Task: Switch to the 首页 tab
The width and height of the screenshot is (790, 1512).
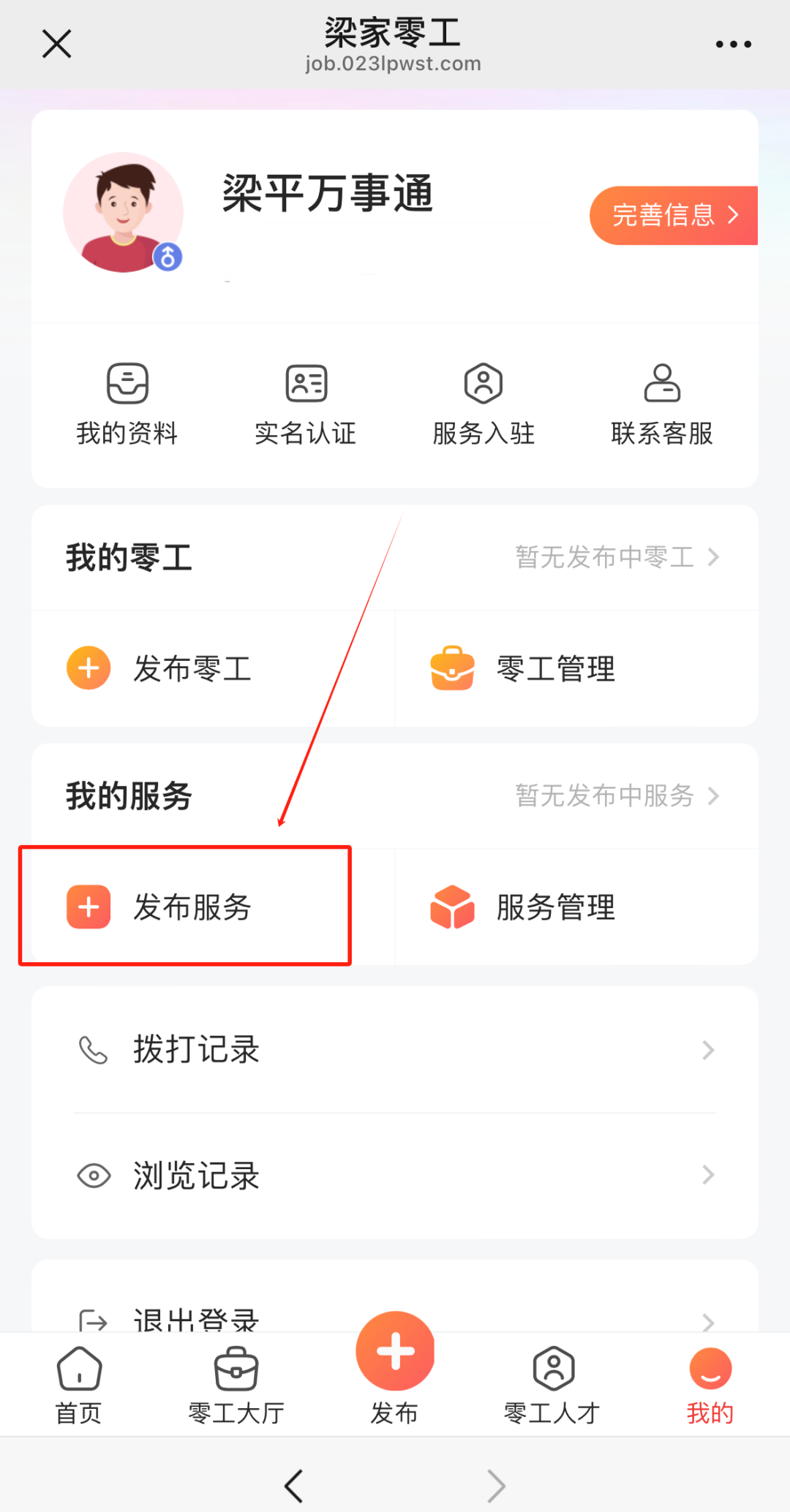Action: pos(79,1386)
